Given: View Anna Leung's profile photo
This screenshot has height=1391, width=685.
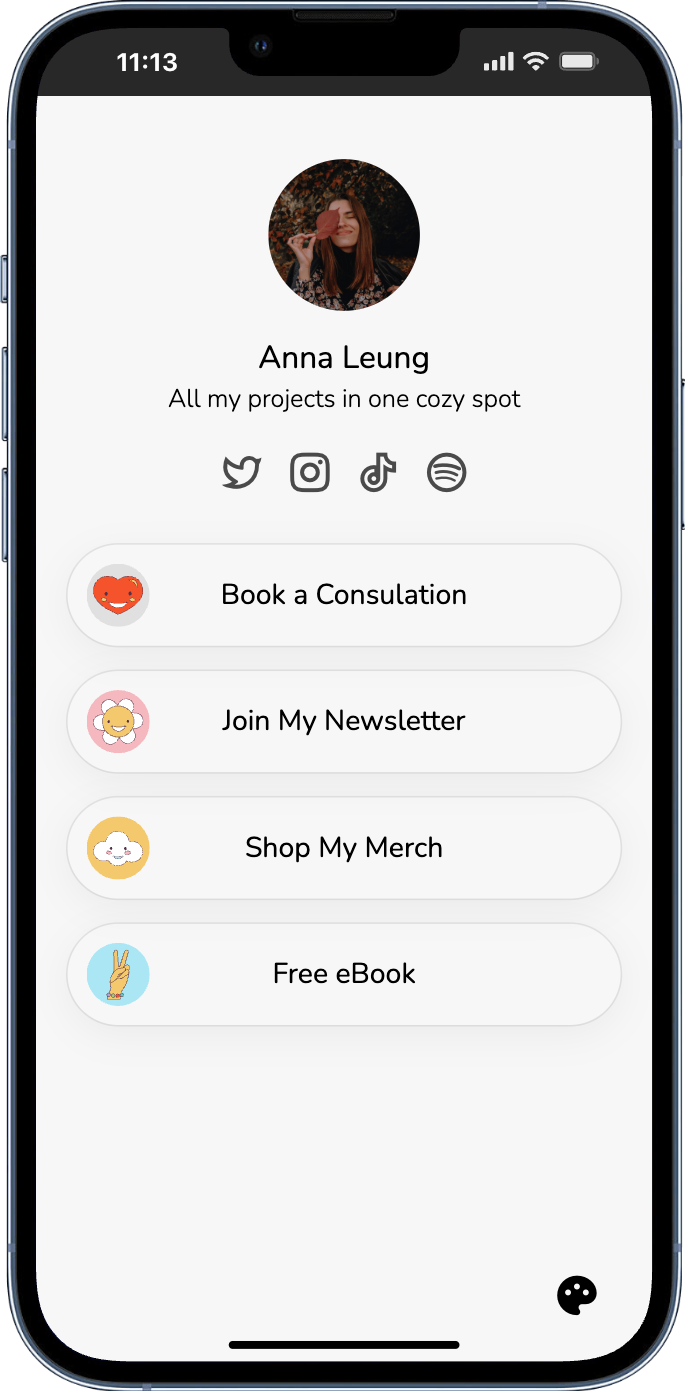Looking at the screenshot, I should (x=344, y=235).
